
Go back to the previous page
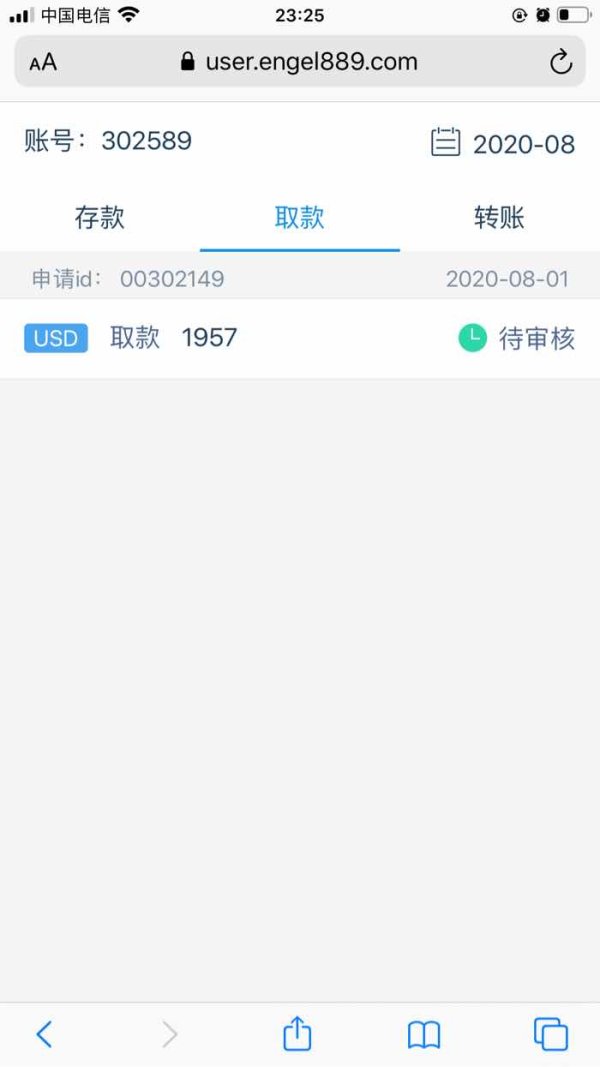[x=44, y=1034]
